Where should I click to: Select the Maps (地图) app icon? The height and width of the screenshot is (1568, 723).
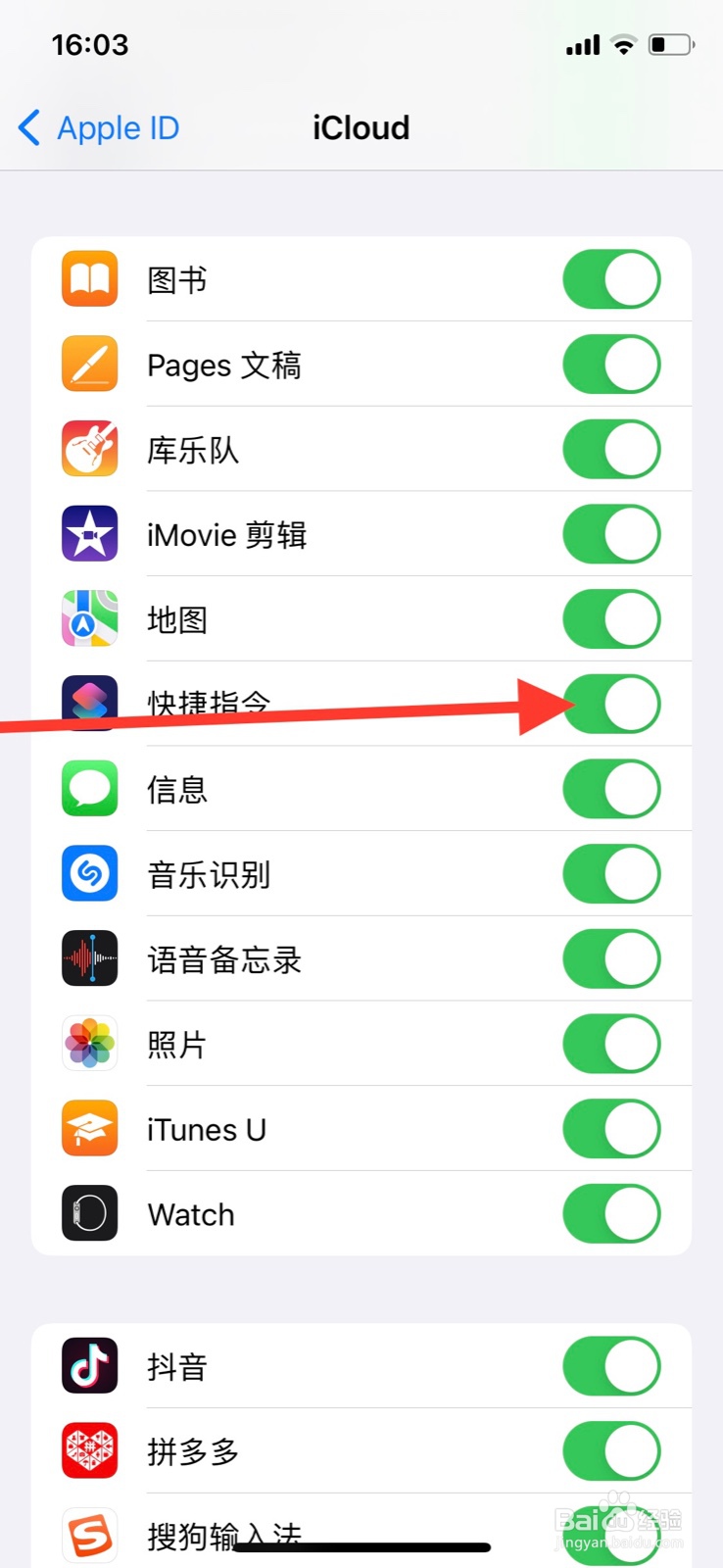click(89, 618)
